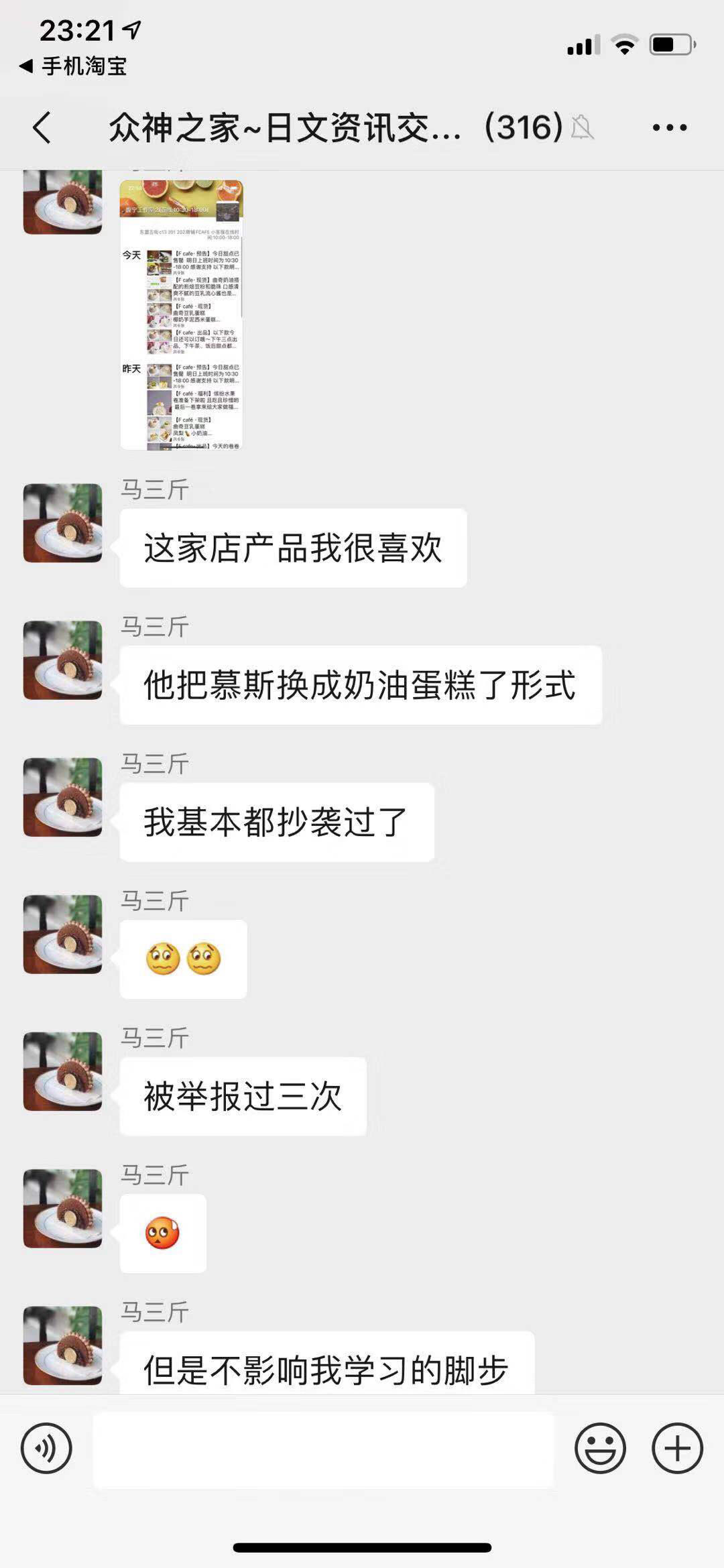Open the shared screenshot image
The image size is (724, 1568).
point(181,314)
